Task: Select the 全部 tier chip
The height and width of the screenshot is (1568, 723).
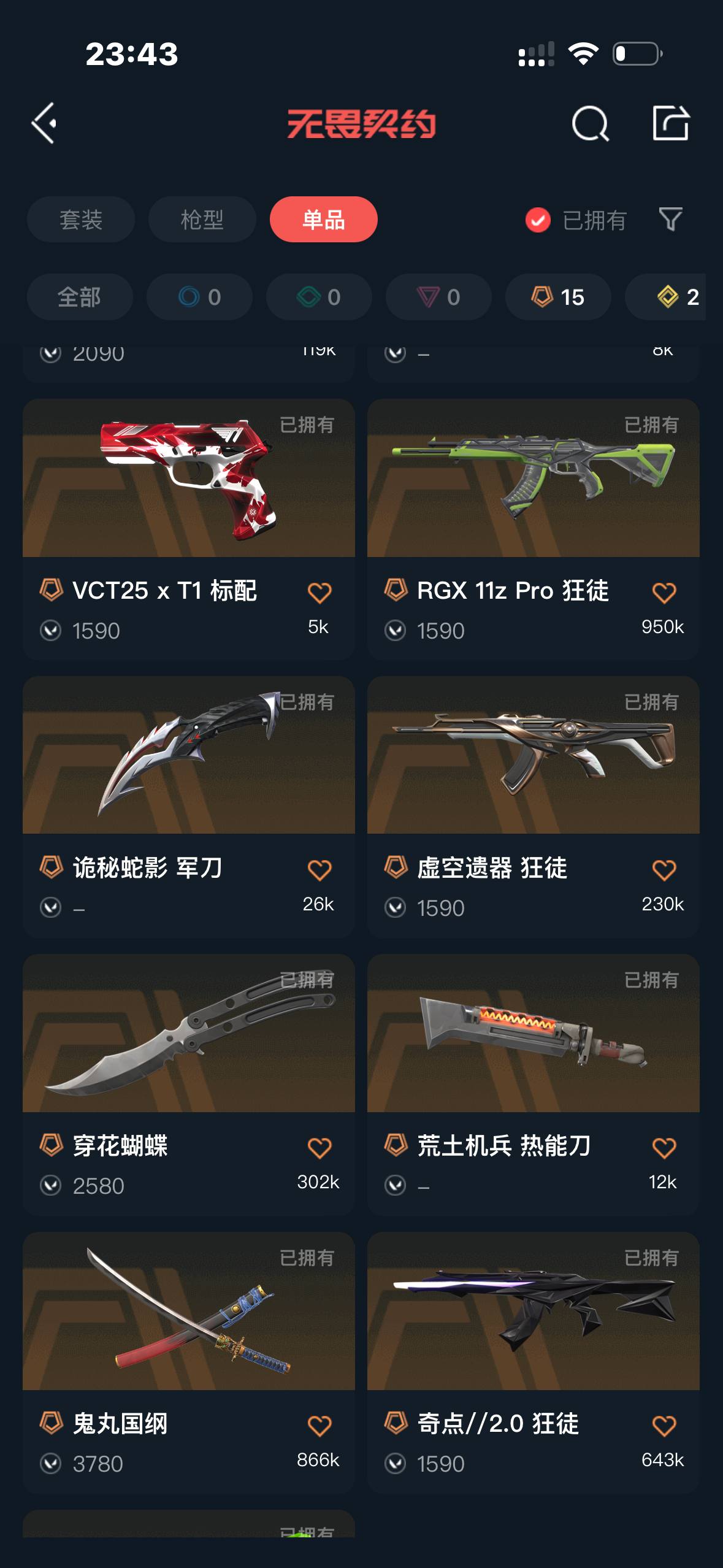Action: coord(79,297)
